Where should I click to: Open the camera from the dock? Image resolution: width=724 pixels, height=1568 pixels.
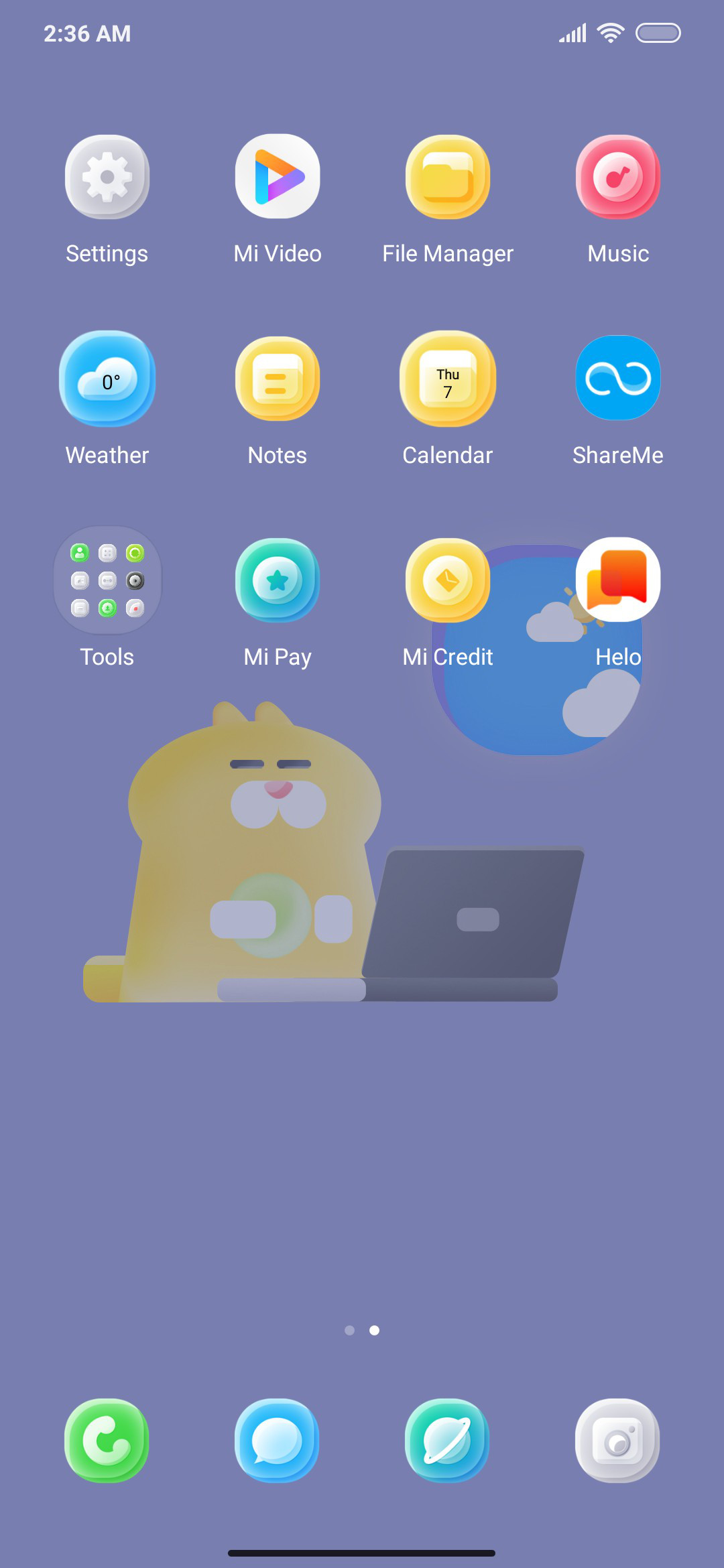(618, 1441)
